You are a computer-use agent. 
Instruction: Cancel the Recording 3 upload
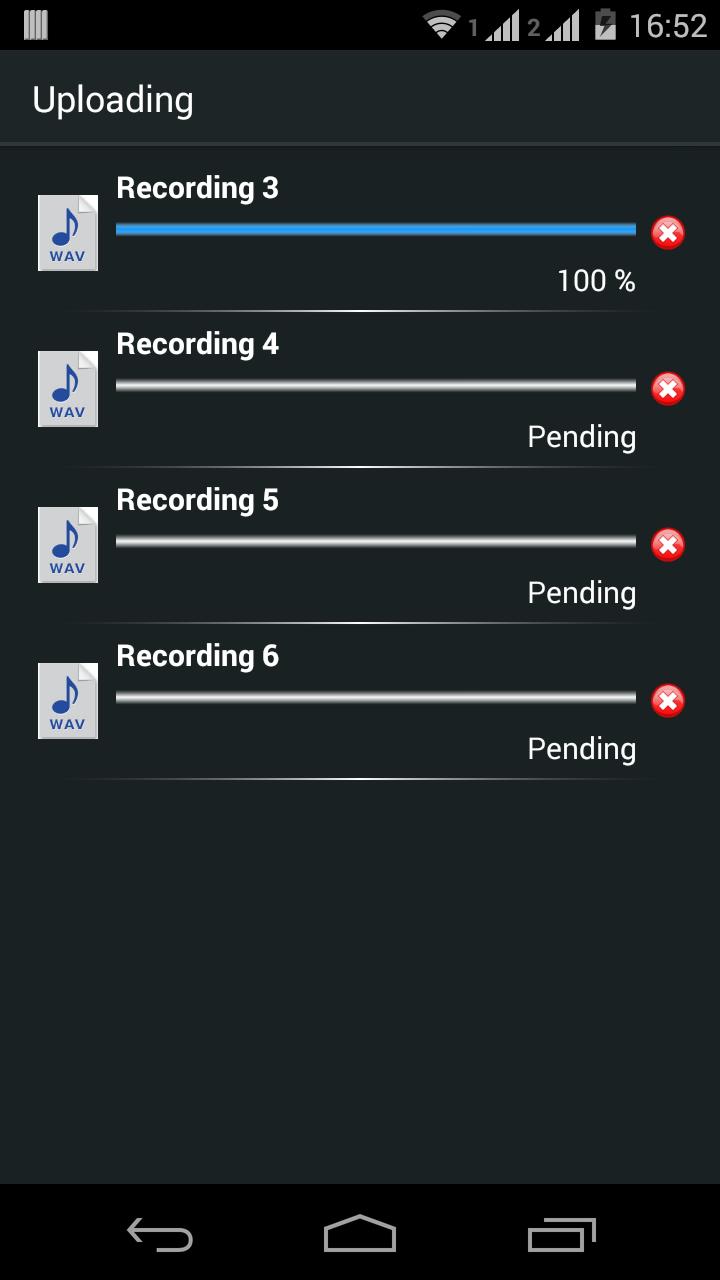click(x=668, y=233)
